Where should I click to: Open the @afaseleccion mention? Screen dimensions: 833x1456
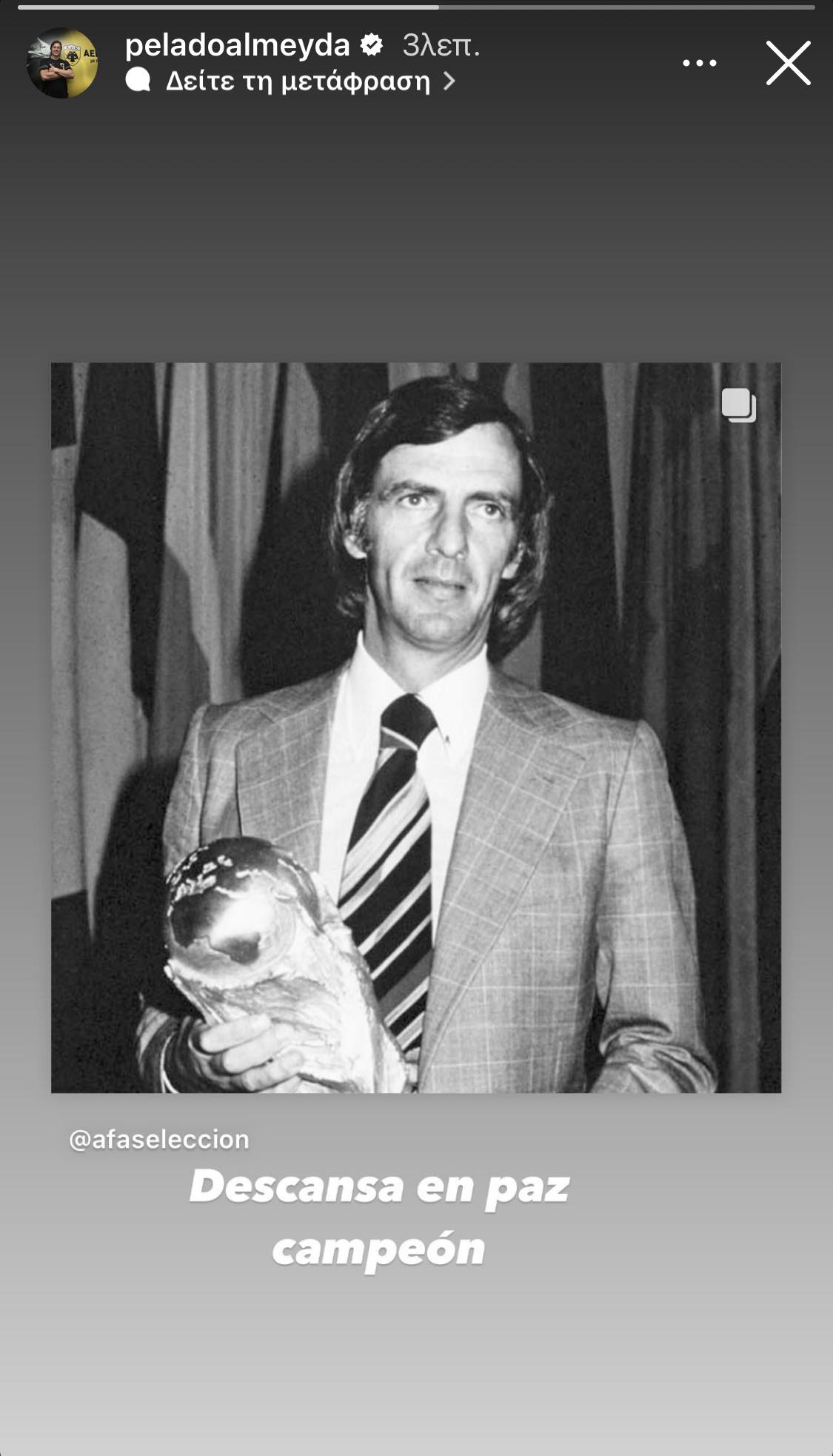click(159, 1138)
